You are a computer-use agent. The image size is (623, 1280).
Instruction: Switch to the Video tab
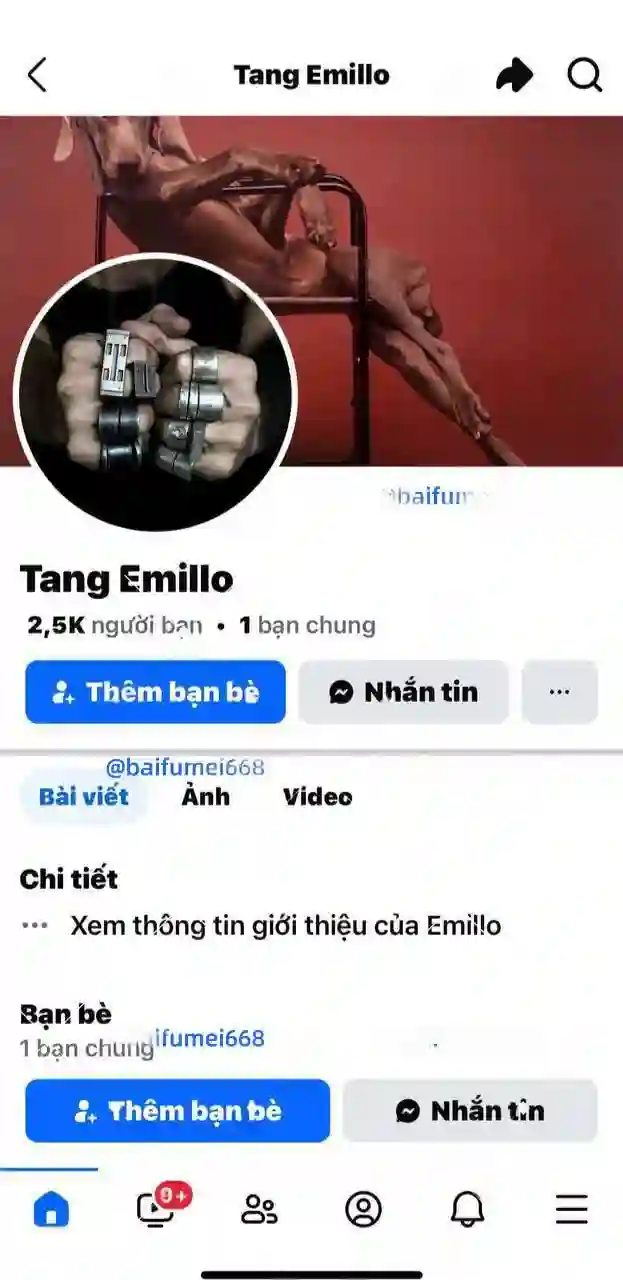click(x=317, y=797)
